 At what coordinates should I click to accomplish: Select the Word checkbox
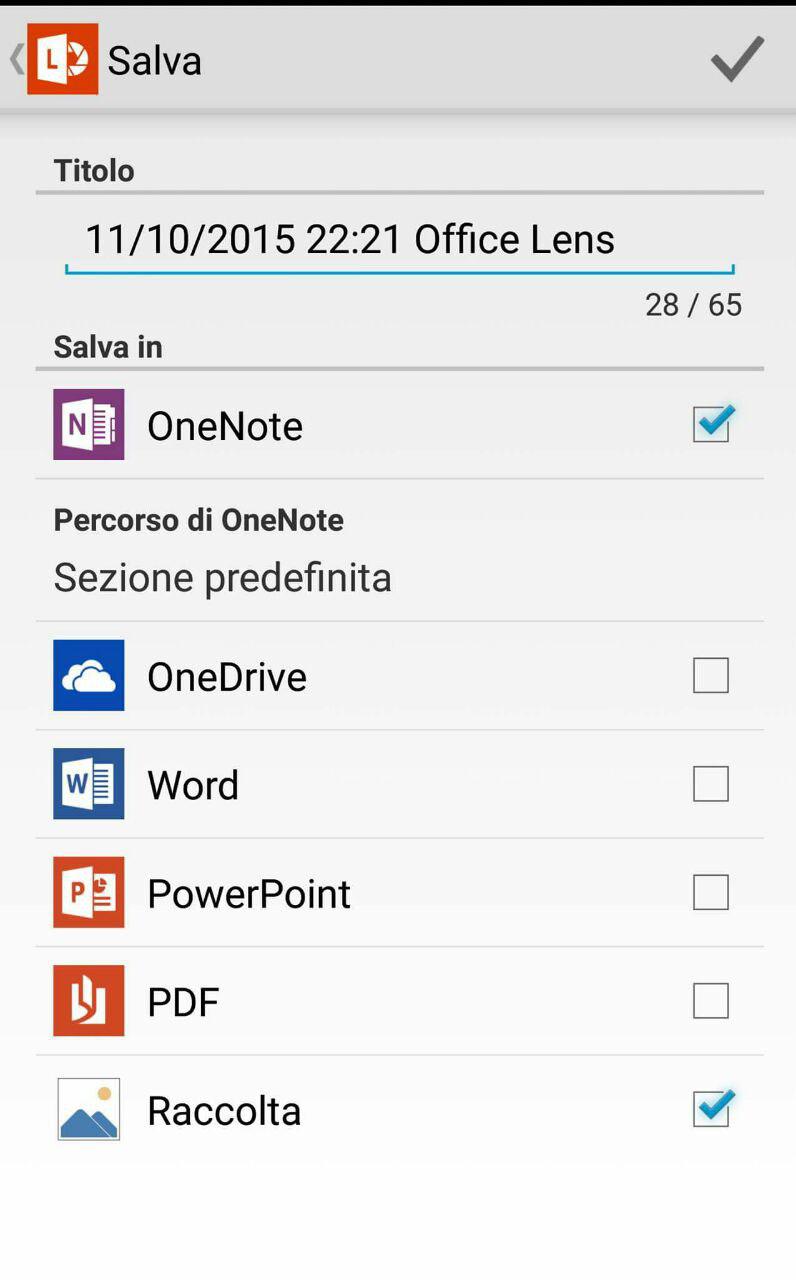[x=711, y=784]
